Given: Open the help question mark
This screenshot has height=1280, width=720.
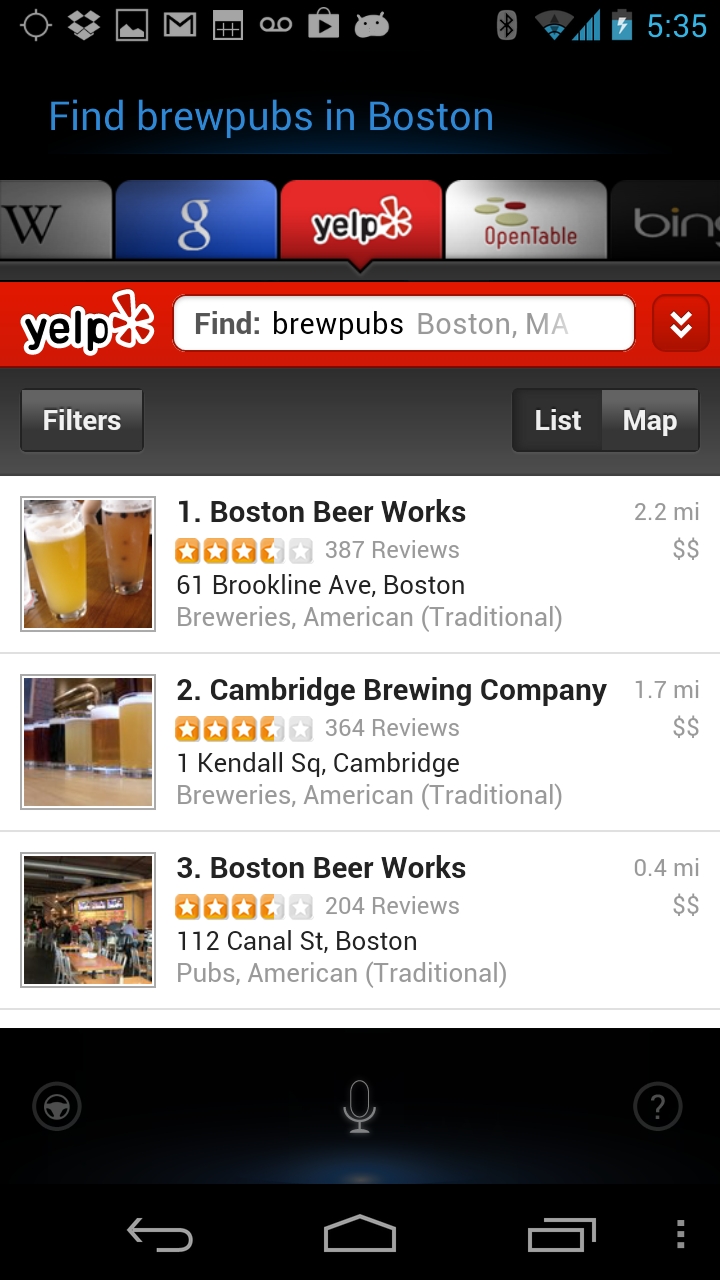Looking at the screenshot, I should (658, 1107).
